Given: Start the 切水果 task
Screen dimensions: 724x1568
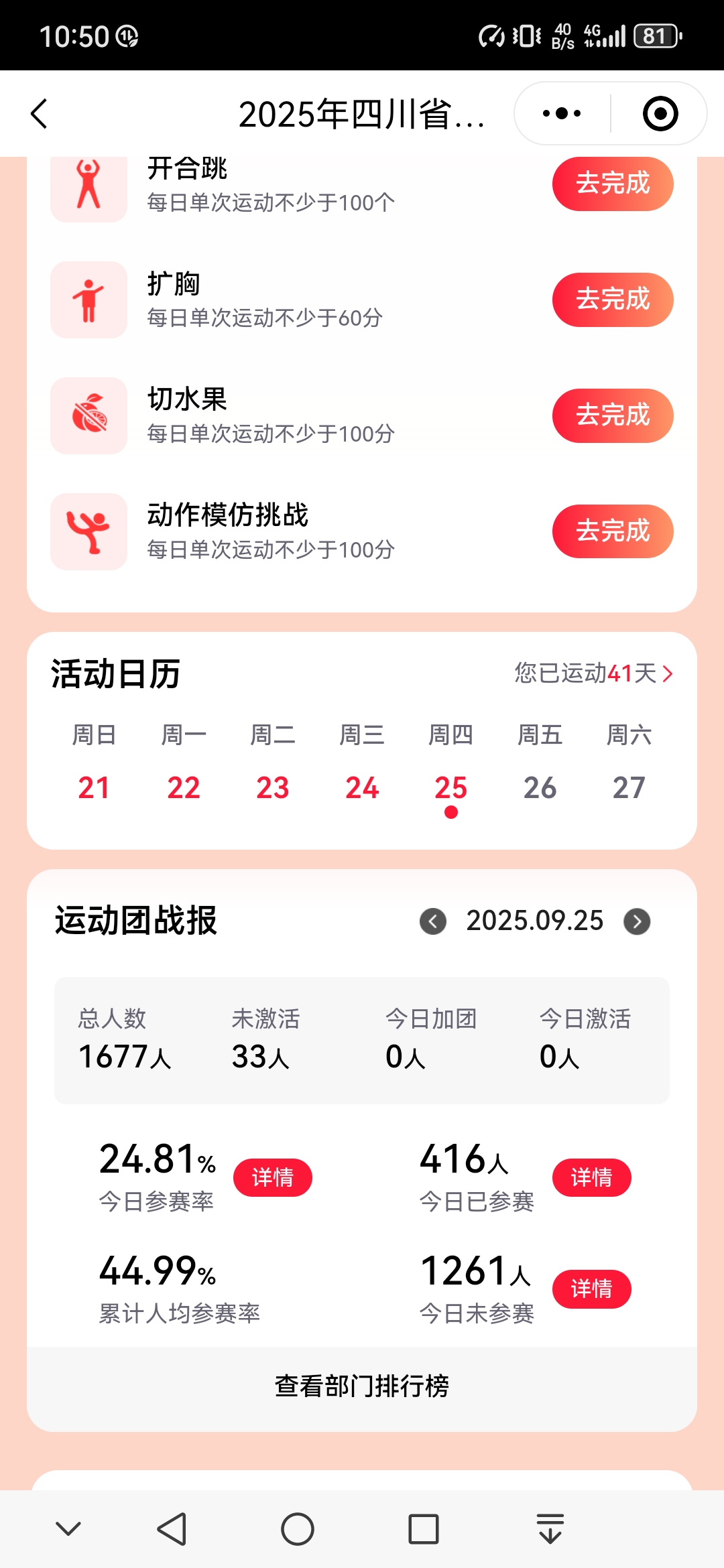Looking at the screenshot, I should point(612,415).
